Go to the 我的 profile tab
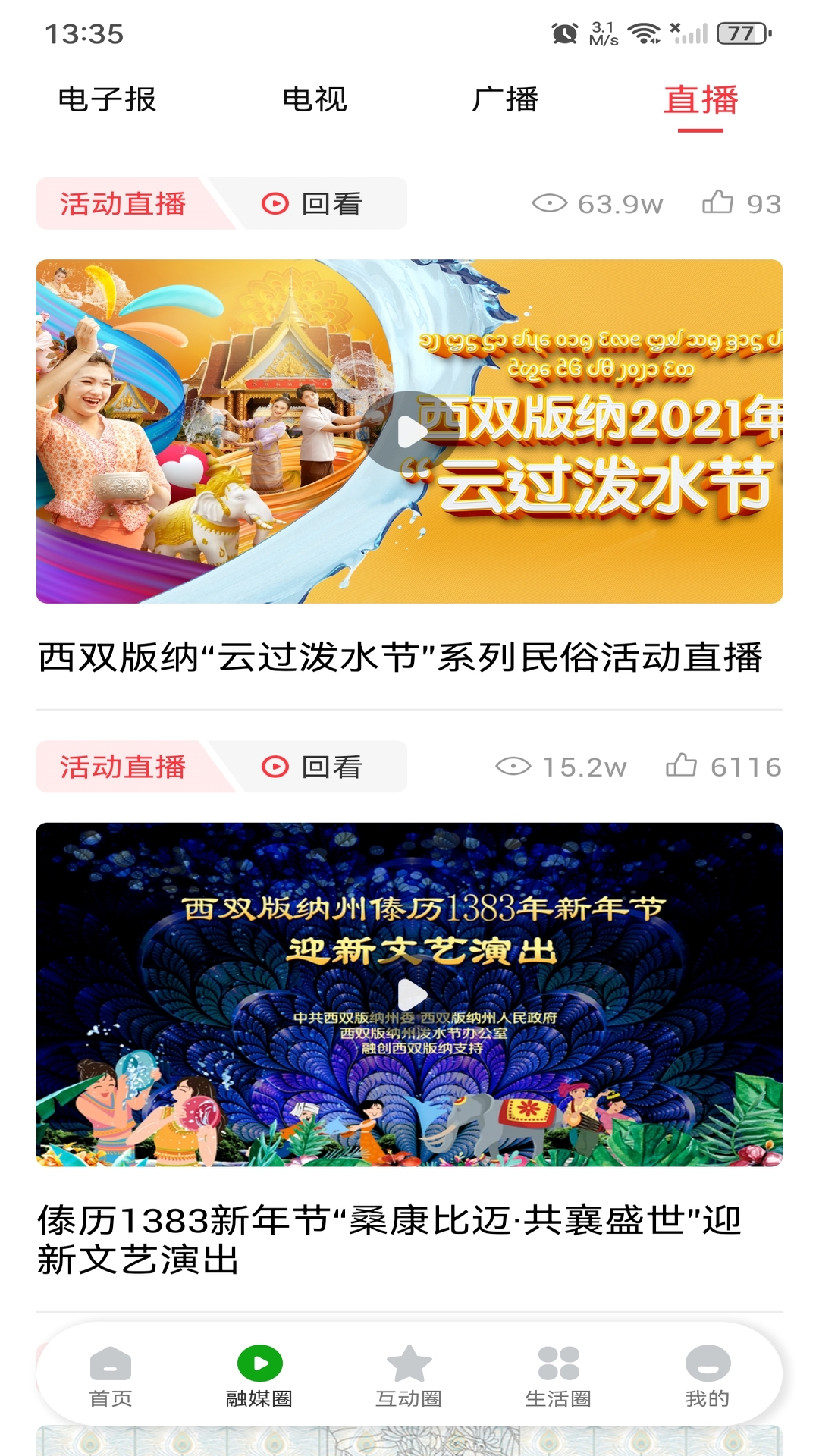Viewport: 819px width, 1456px height. [x=707, y=1376]
